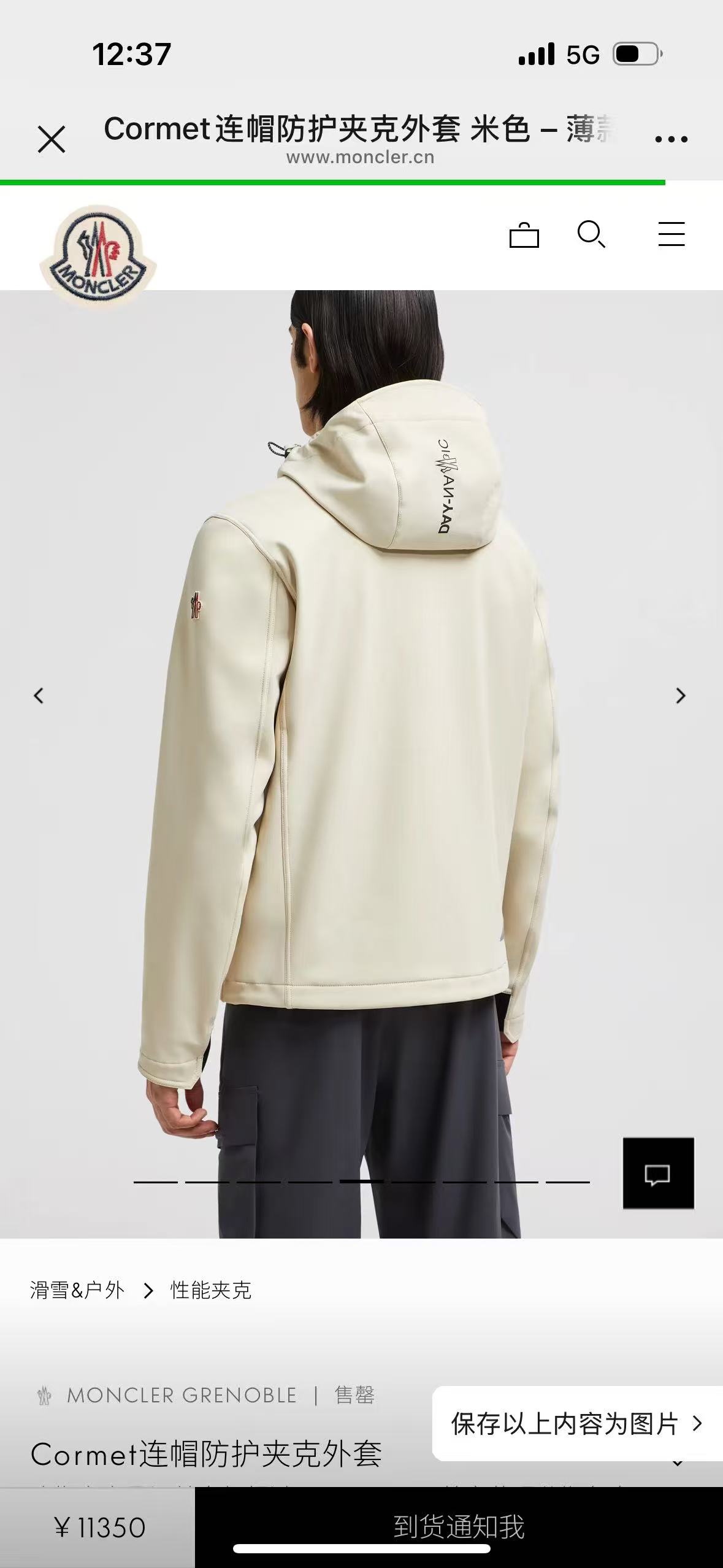This screenshot has height=1568, width=723.
Task: Open the shopping bag
Action: pyautogui.click(x=524, y=235)
